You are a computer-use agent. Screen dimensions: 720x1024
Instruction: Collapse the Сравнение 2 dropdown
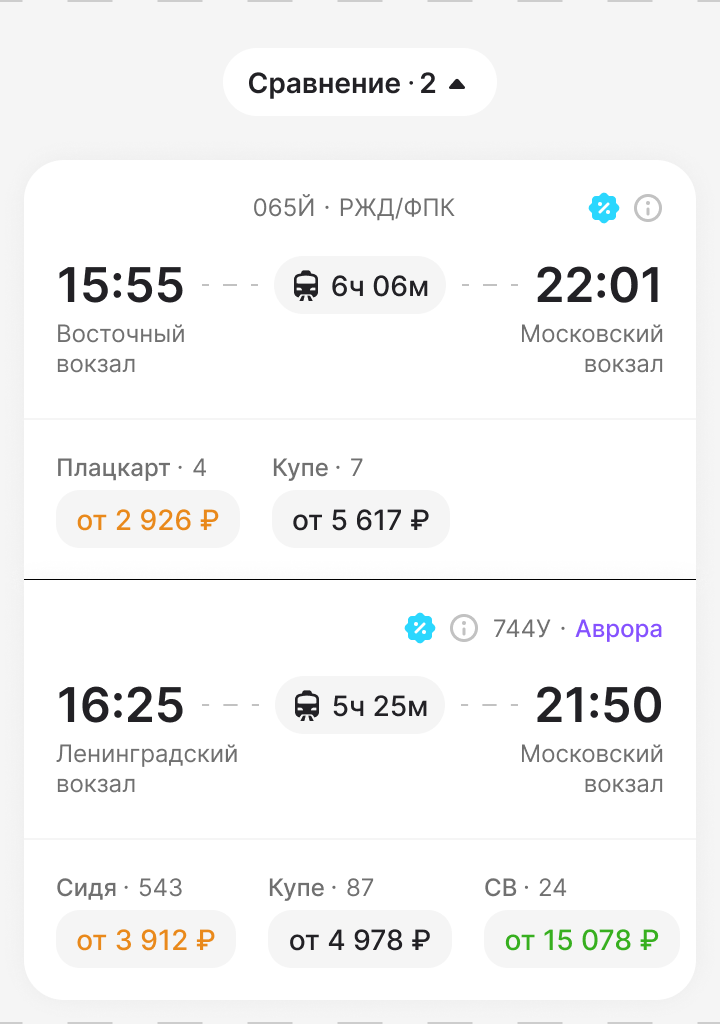[x=359, y=83]
